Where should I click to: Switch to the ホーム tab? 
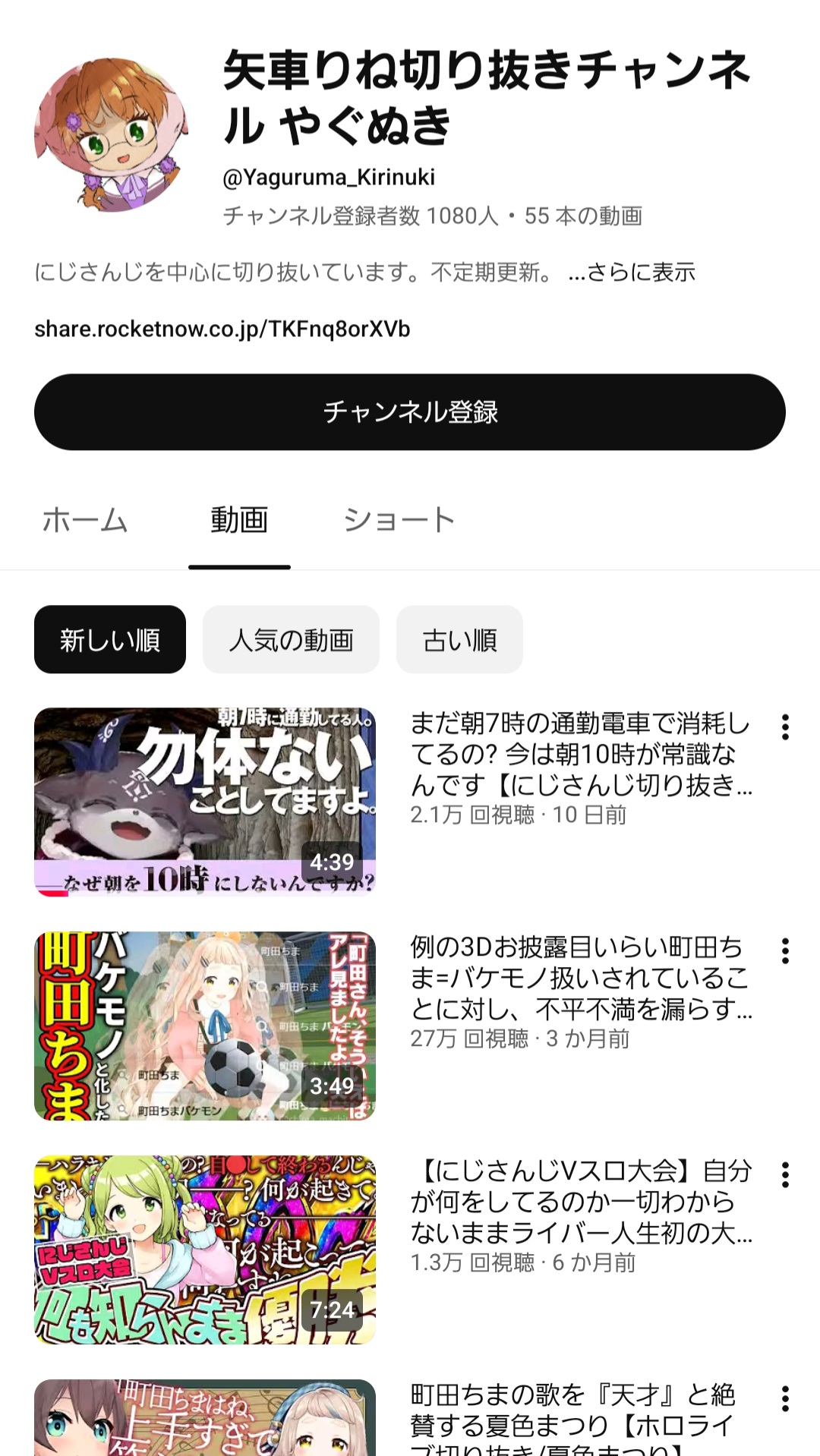(85, 521)
